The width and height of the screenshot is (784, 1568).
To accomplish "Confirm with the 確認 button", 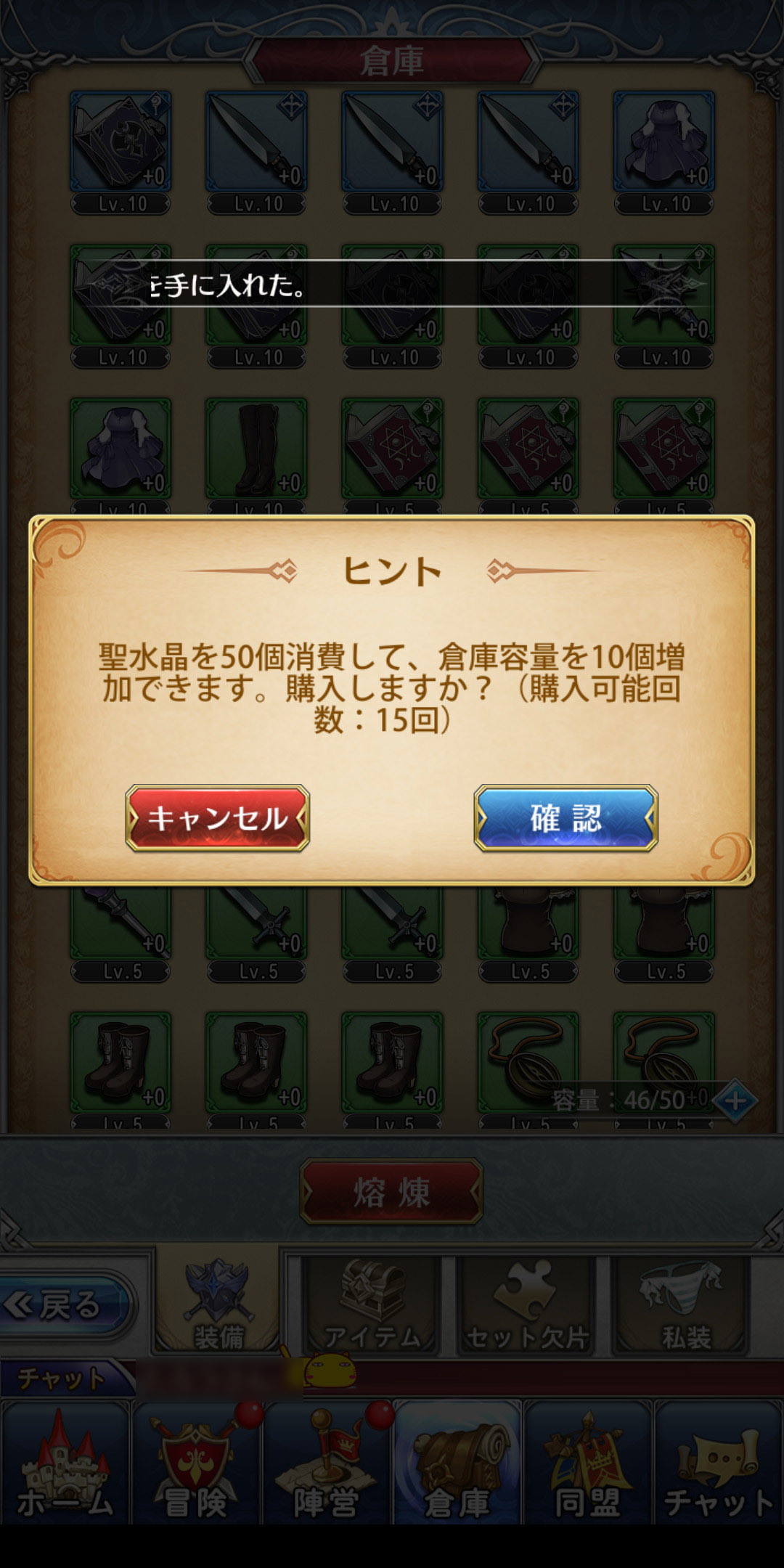I will [x=565, y=818].
